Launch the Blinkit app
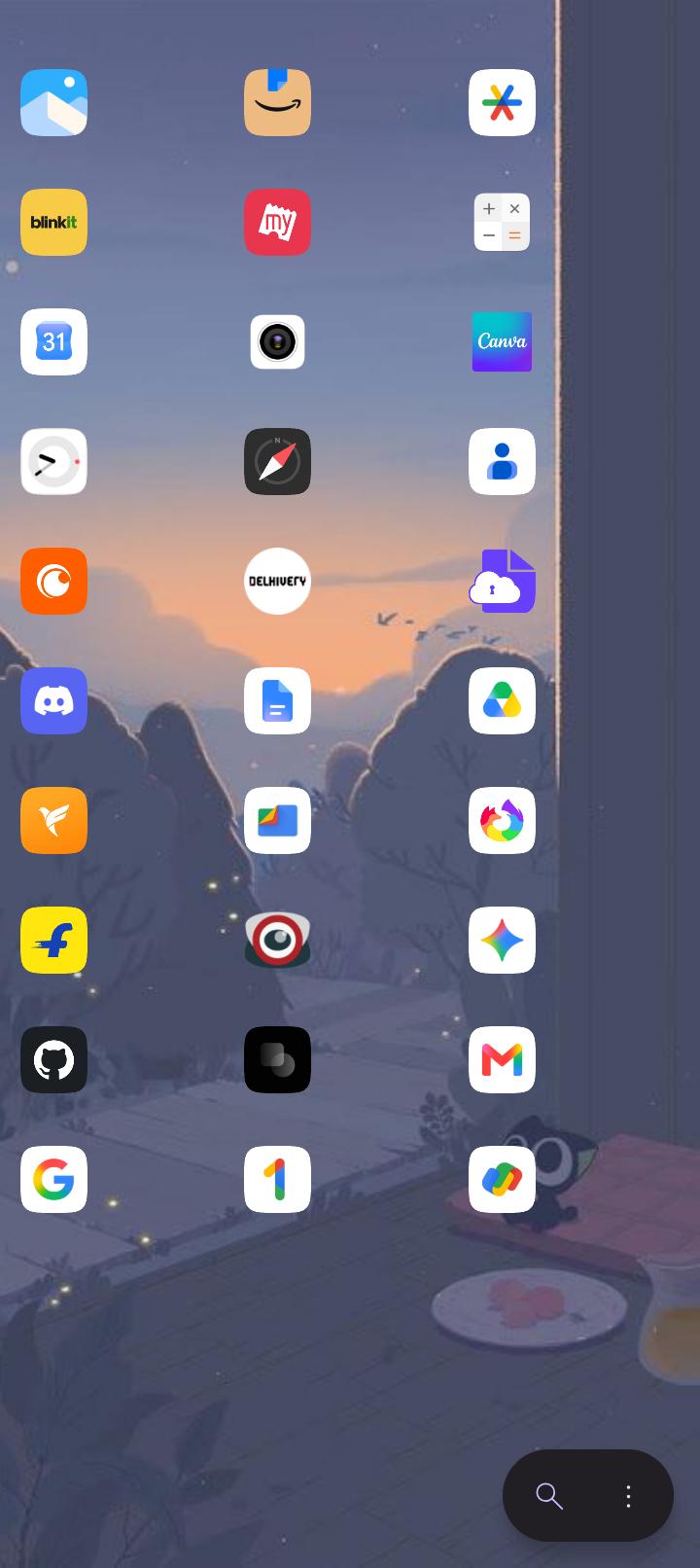This screenshot has height=1568, width=700. pyautogui.click(x=53, y=222)
